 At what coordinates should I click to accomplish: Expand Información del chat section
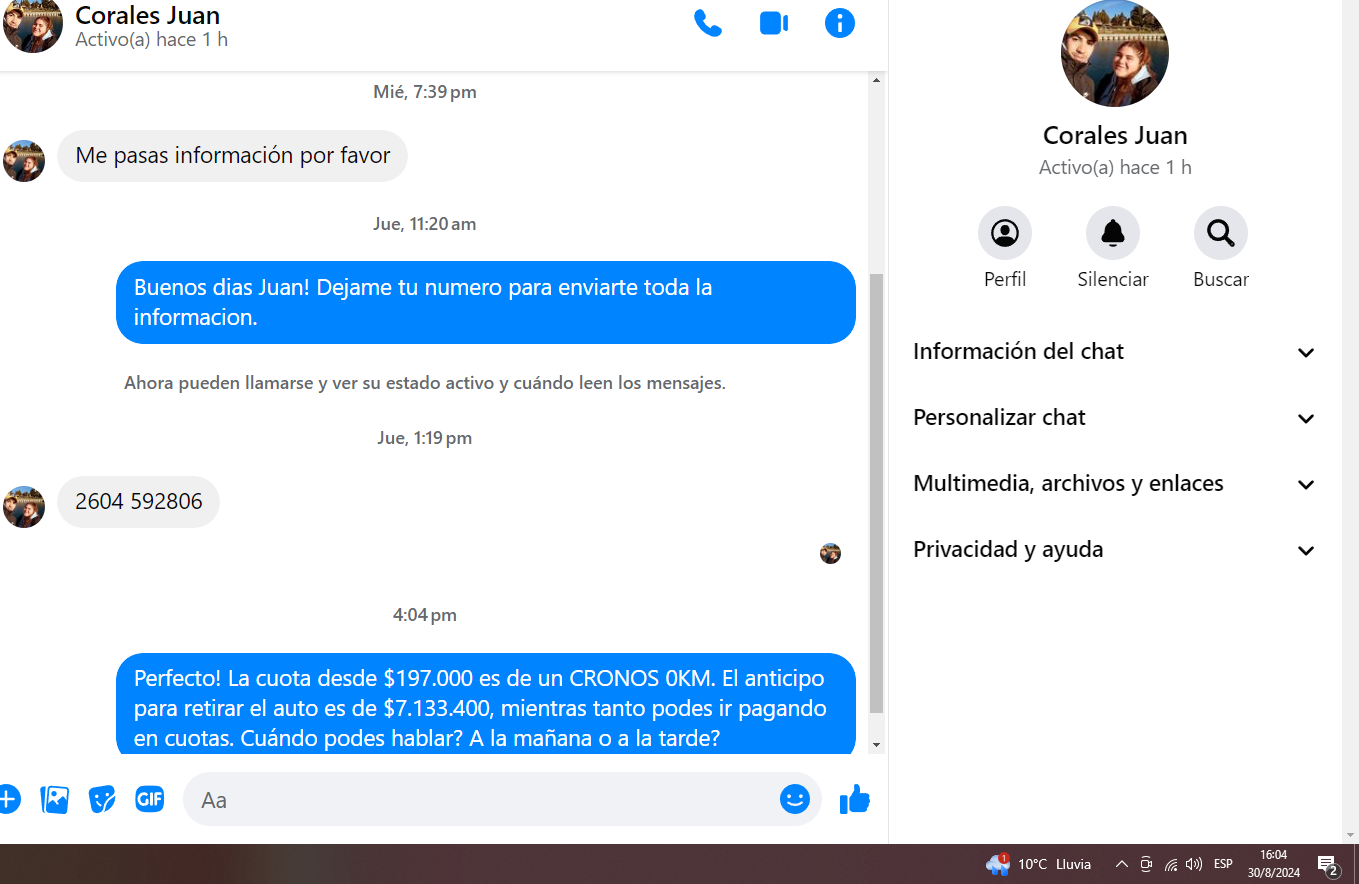pyautogui.click(x=1114, y=352)
